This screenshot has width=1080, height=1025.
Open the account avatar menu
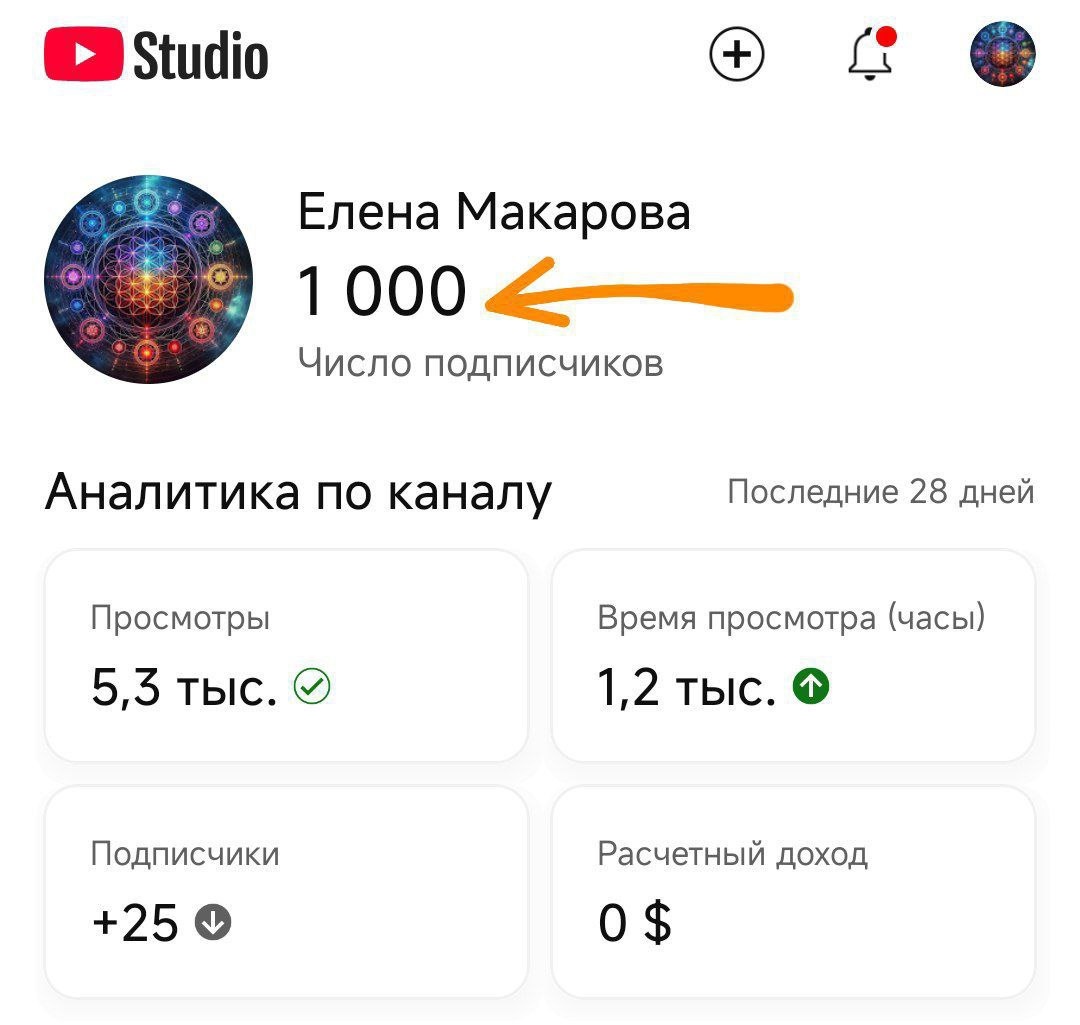pyautogui.click(x=1002, y=55)
